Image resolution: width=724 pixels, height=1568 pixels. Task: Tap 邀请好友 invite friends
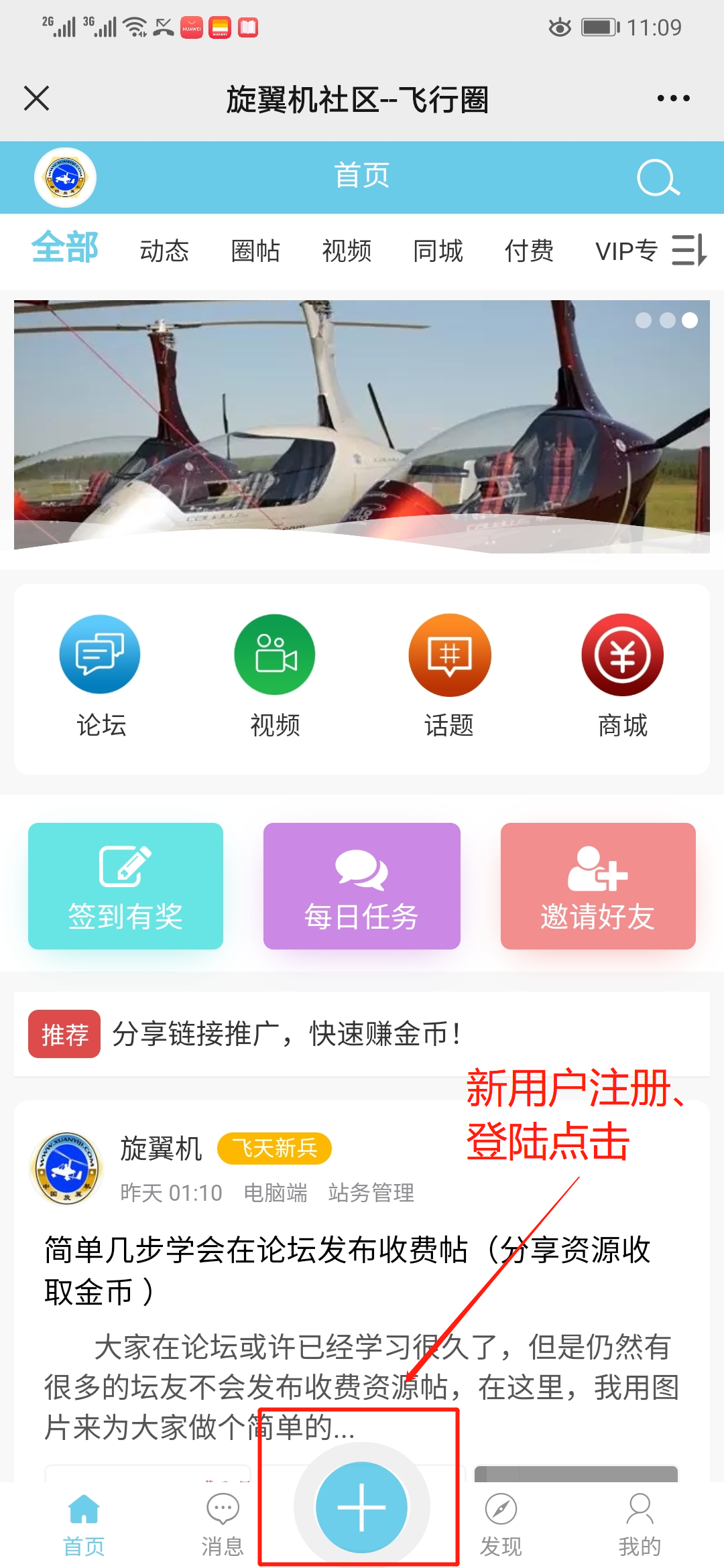(x=598, y=886)
